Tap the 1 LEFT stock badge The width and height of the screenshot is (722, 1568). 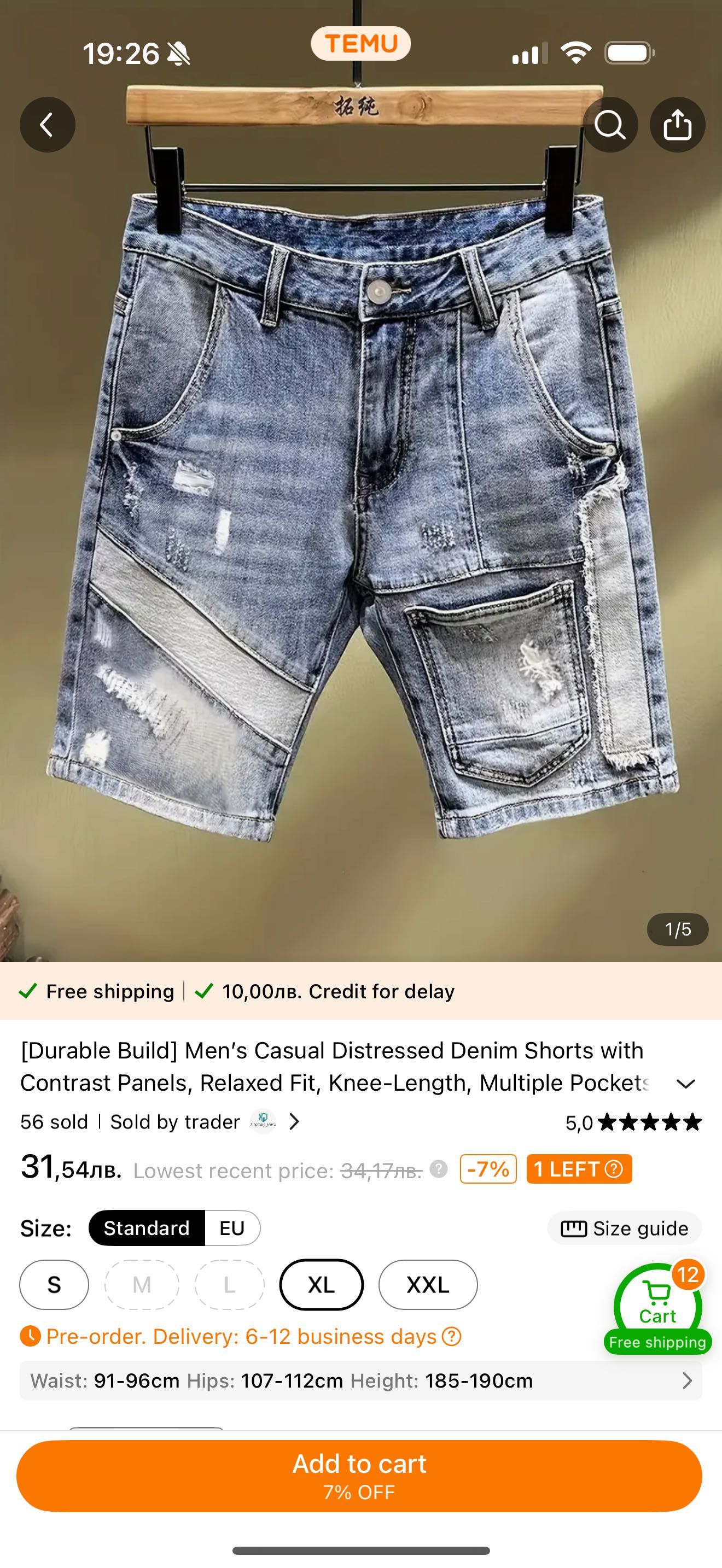pyautogui.click(x=578, y=1169)
